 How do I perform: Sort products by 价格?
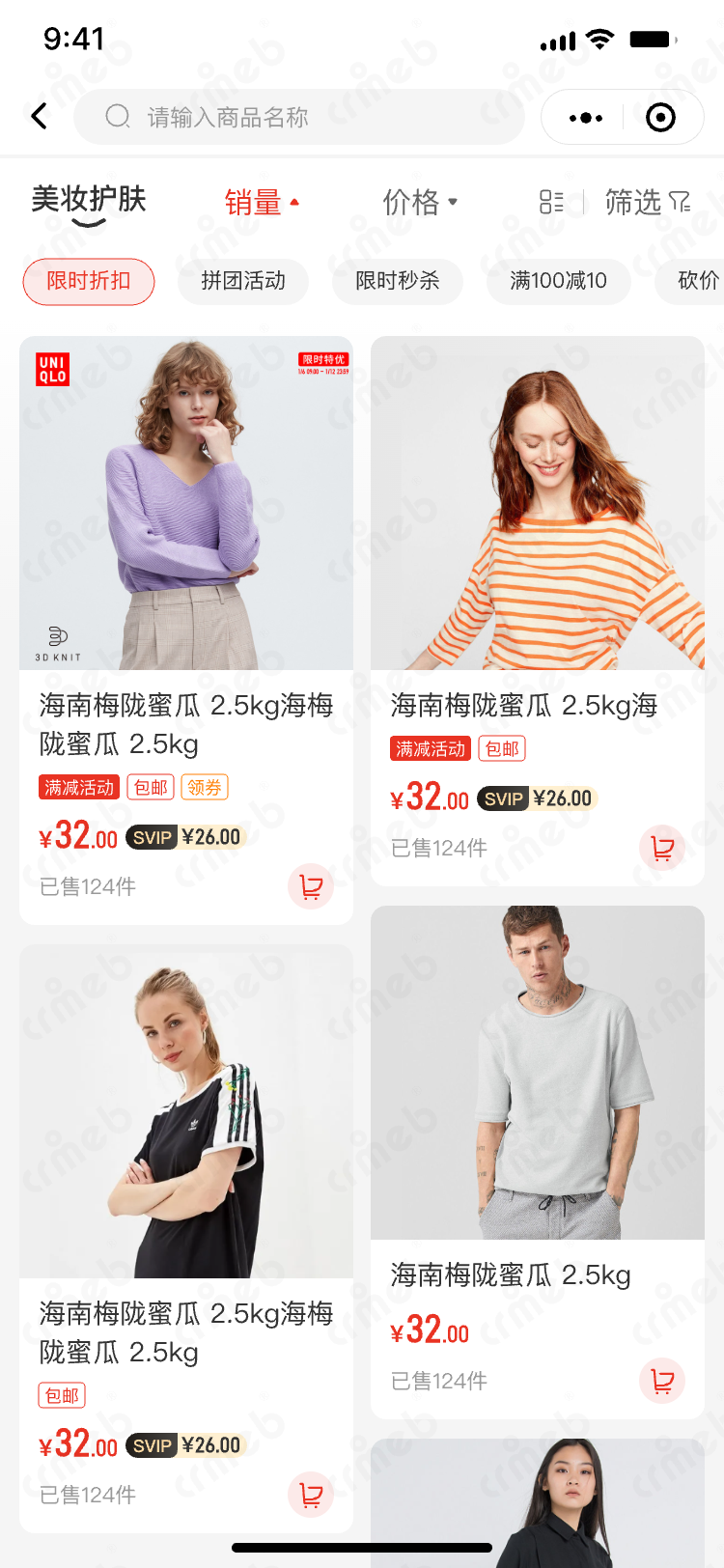419,203
